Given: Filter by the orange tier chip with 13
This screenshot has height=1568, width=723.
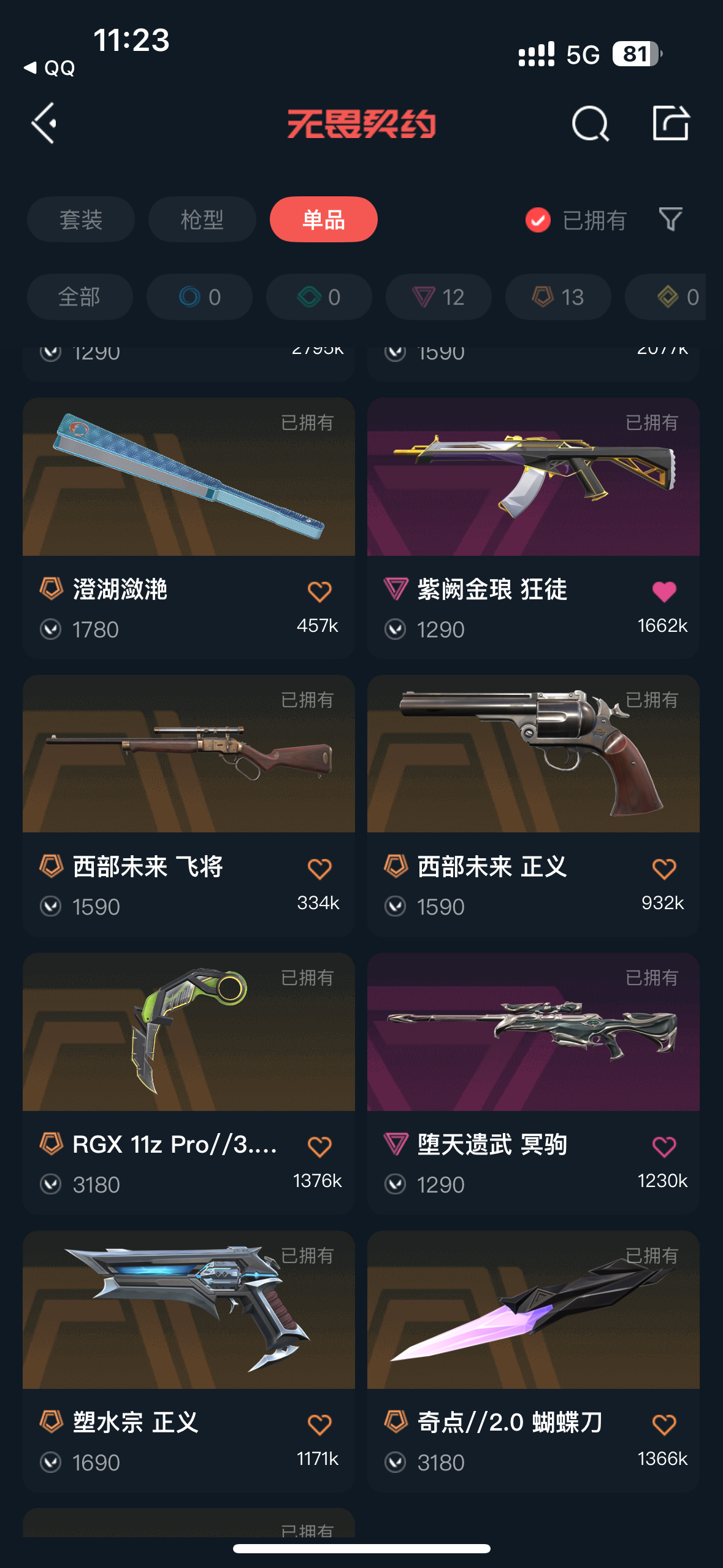Looking at the screenshot, I should pos(557,297).
